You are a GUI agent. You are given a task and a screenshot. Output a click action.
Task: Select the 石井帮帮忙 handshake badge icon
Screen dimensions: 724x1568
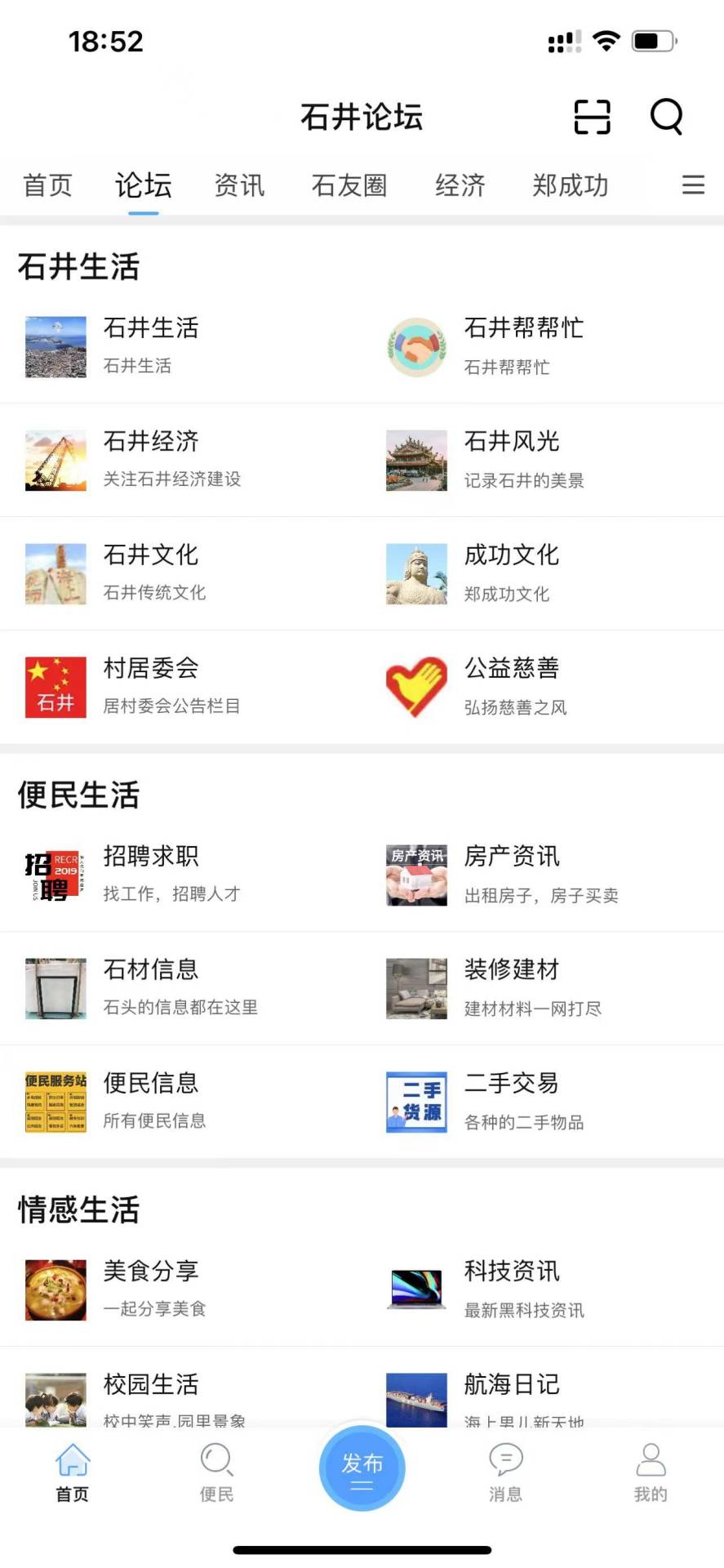(x=416, y=346)
